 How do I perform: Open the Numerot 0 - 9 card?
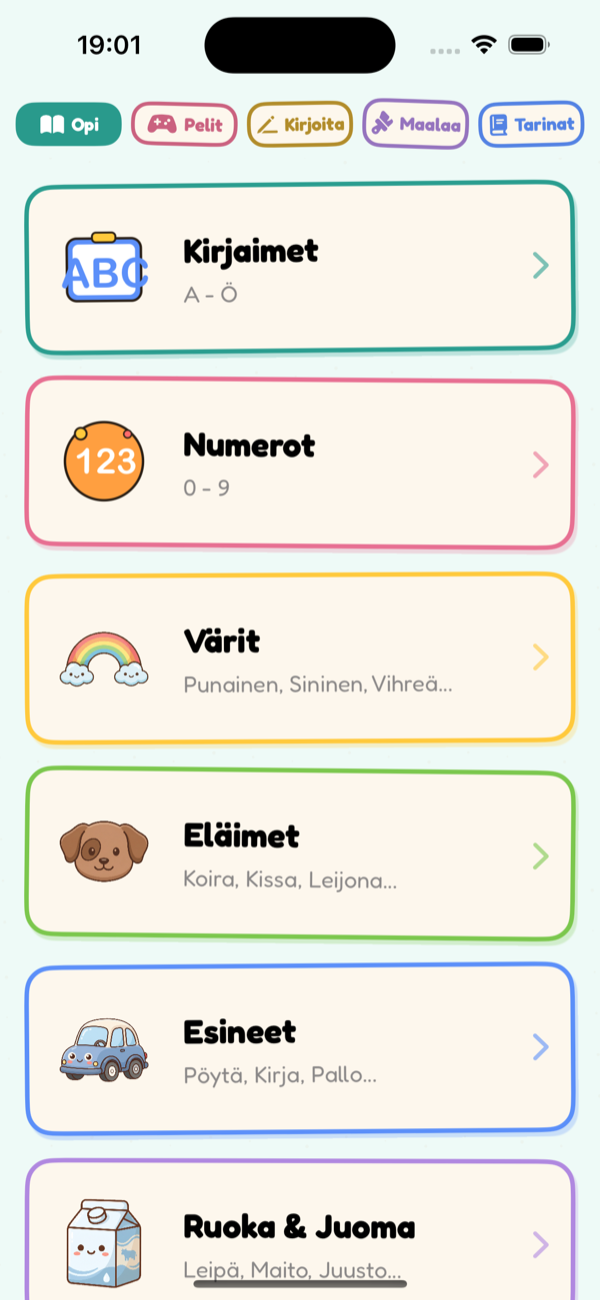pyautogui.click(x=300, y=463)
